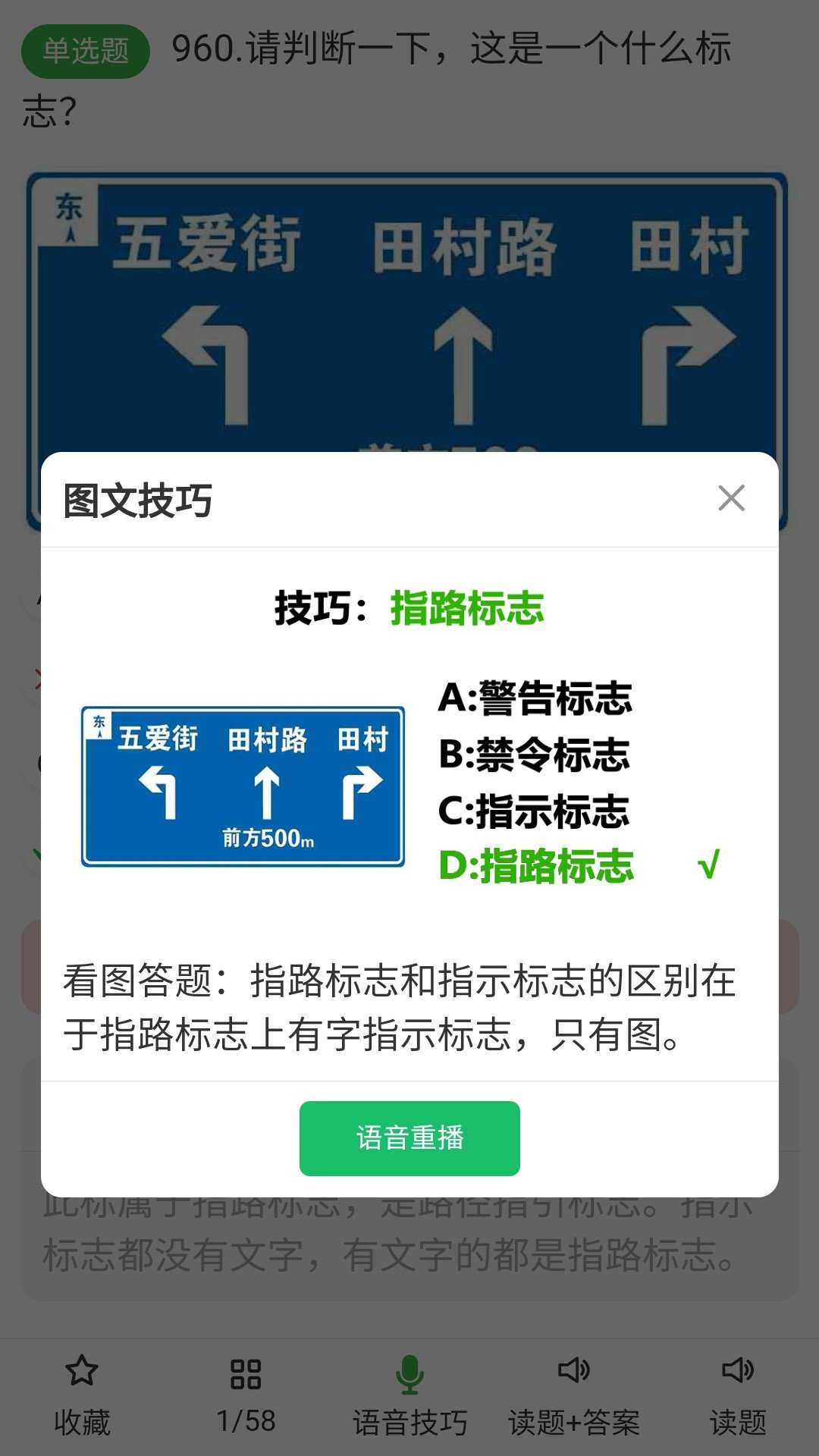Close the 图文技巧 popup with the X

pos(730,497)
